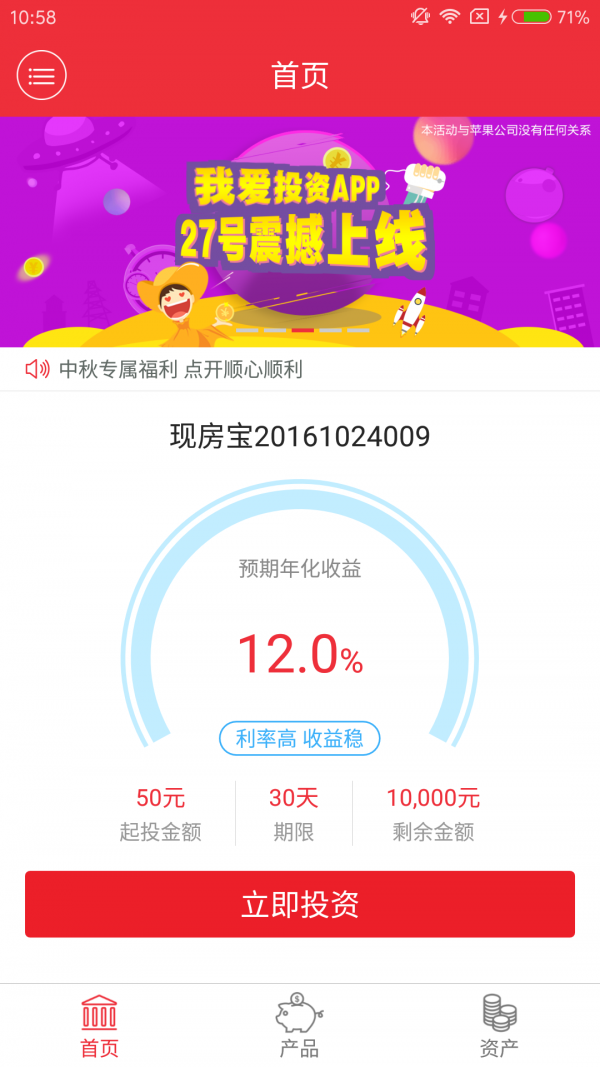Select the 首页 tab

pos(99,1025)
